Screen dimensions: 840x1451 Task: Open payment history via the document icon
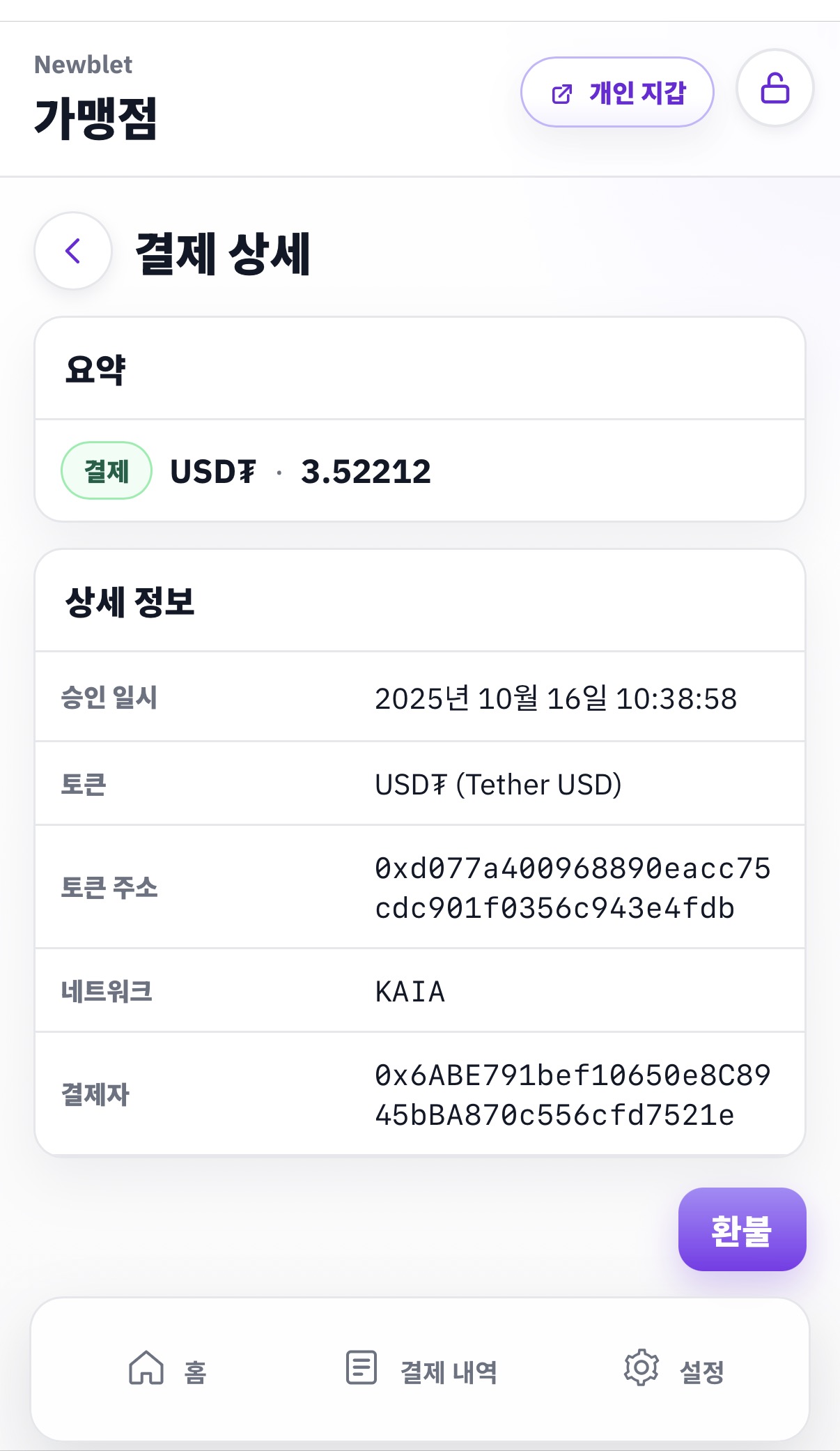pos(359,1367)
